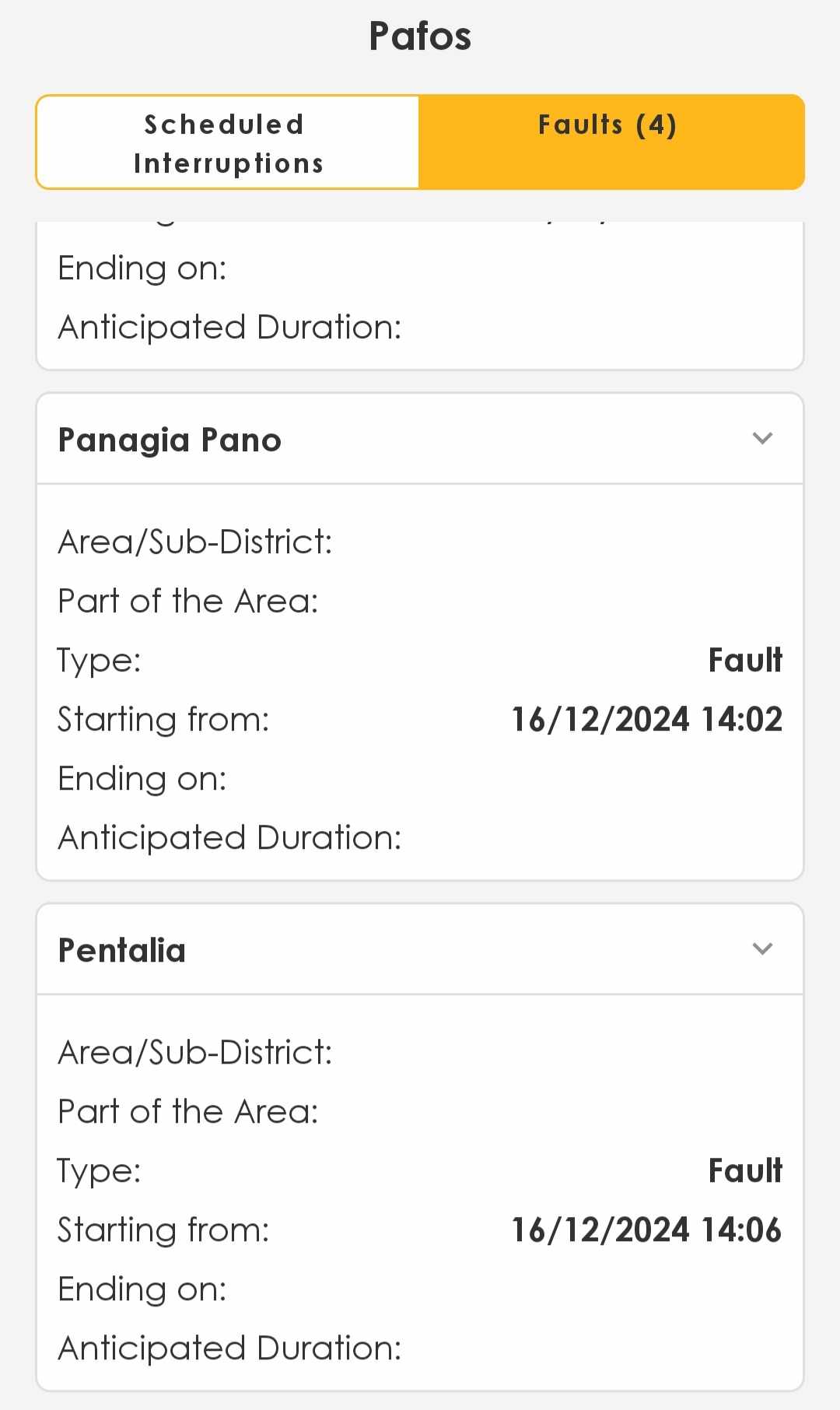Select the Faults (4) tab

coord(610,142)
